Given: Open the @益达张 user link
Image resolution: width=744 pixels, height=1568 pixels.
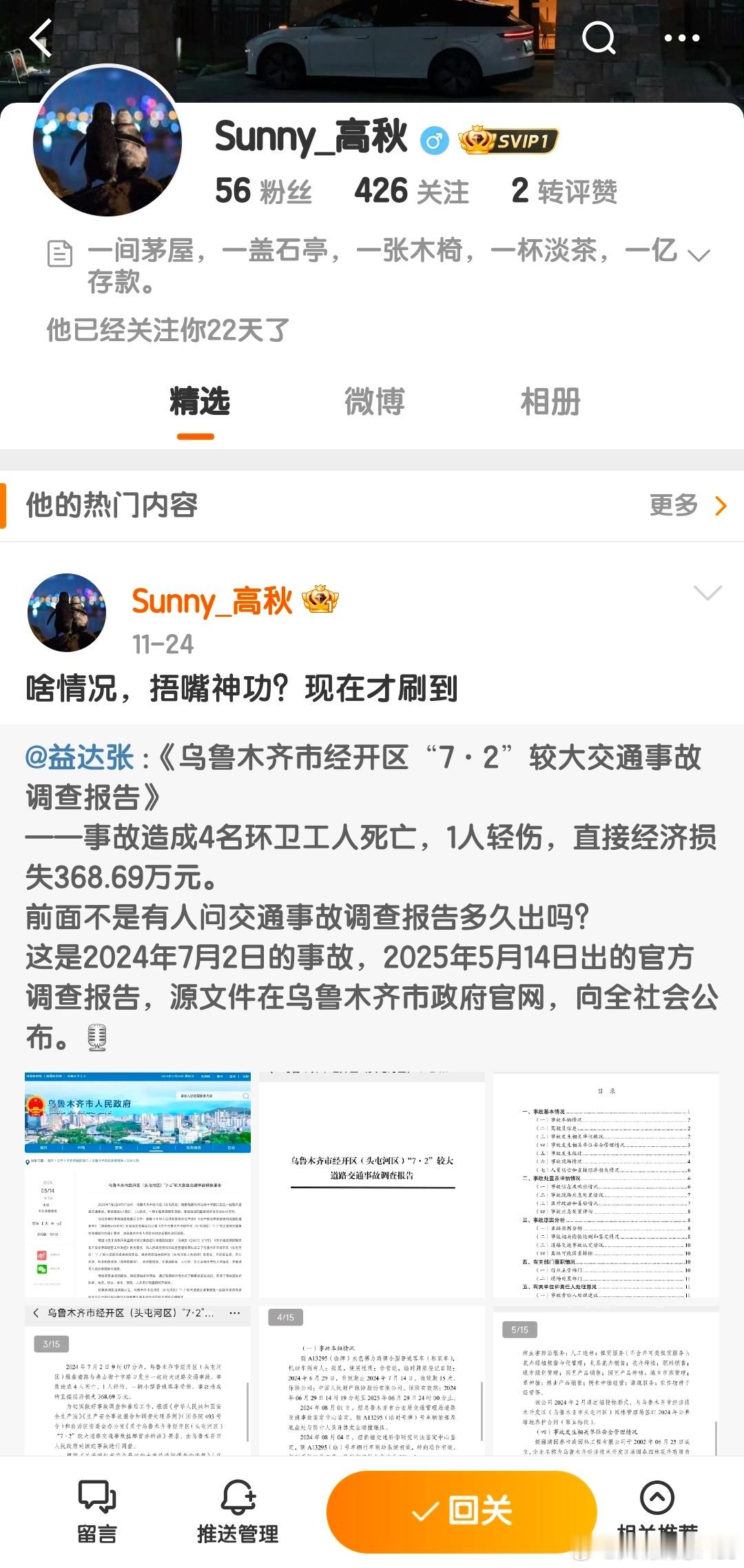Looking at the screenshot, I should (x=80, y=759).
